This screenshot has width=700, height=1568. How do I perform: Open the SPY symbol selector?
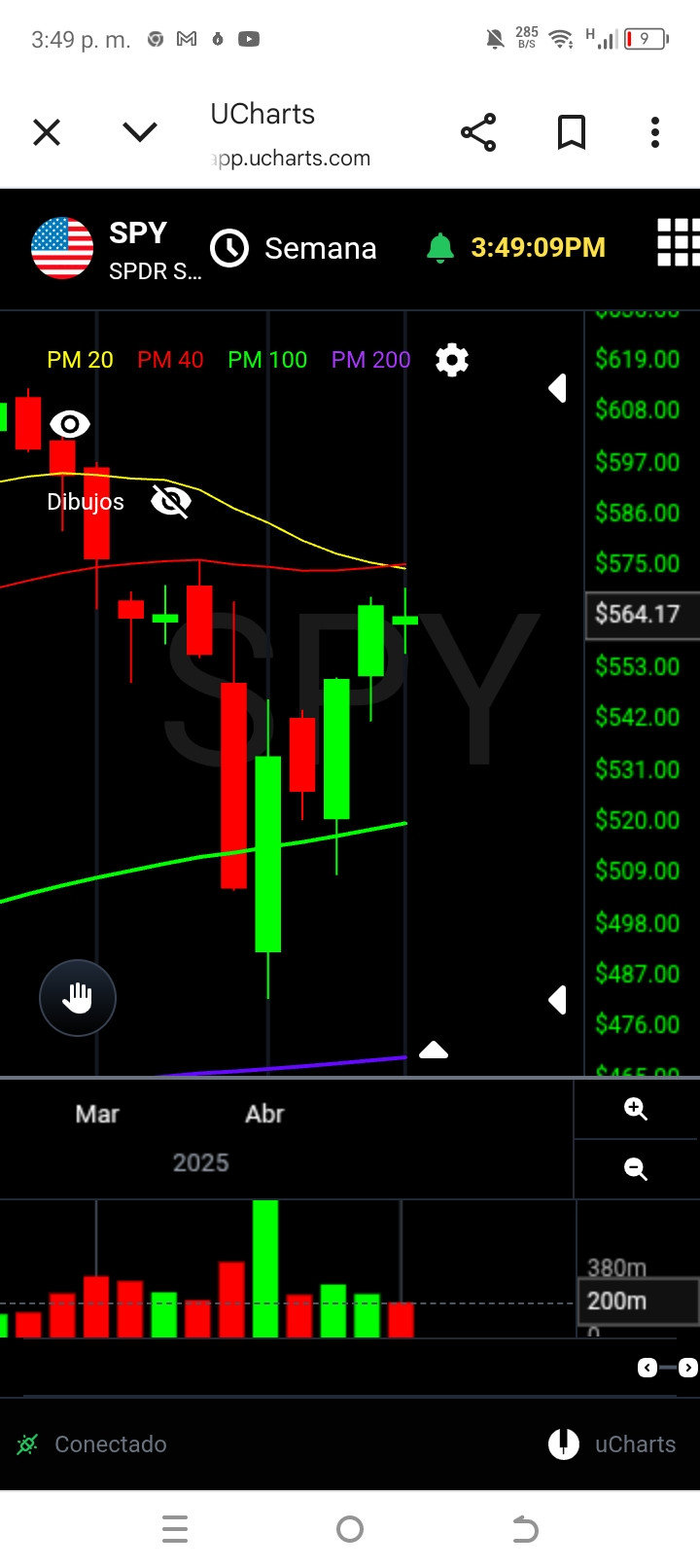click(x=117, y=249)
